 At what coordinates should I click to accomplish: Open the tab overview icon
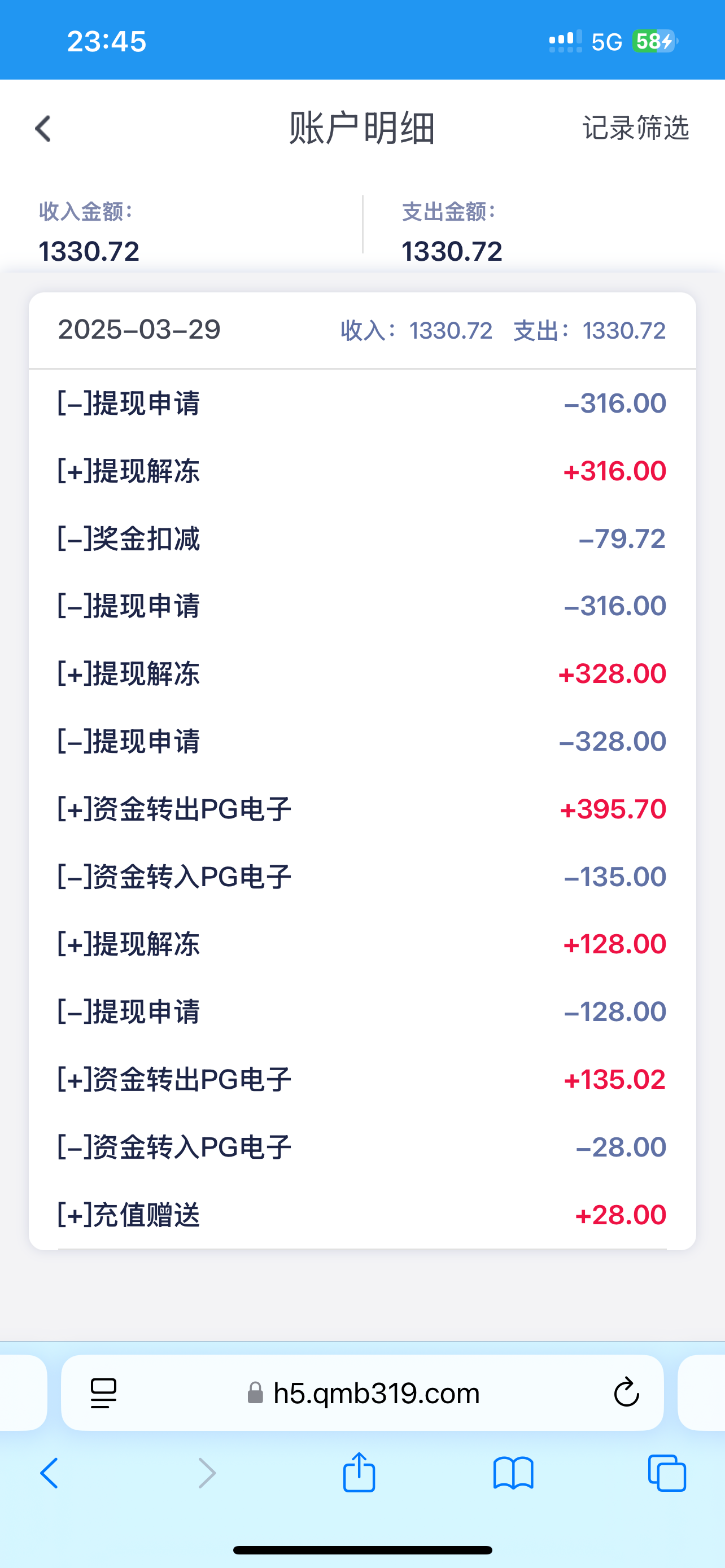click(670, 1474)
